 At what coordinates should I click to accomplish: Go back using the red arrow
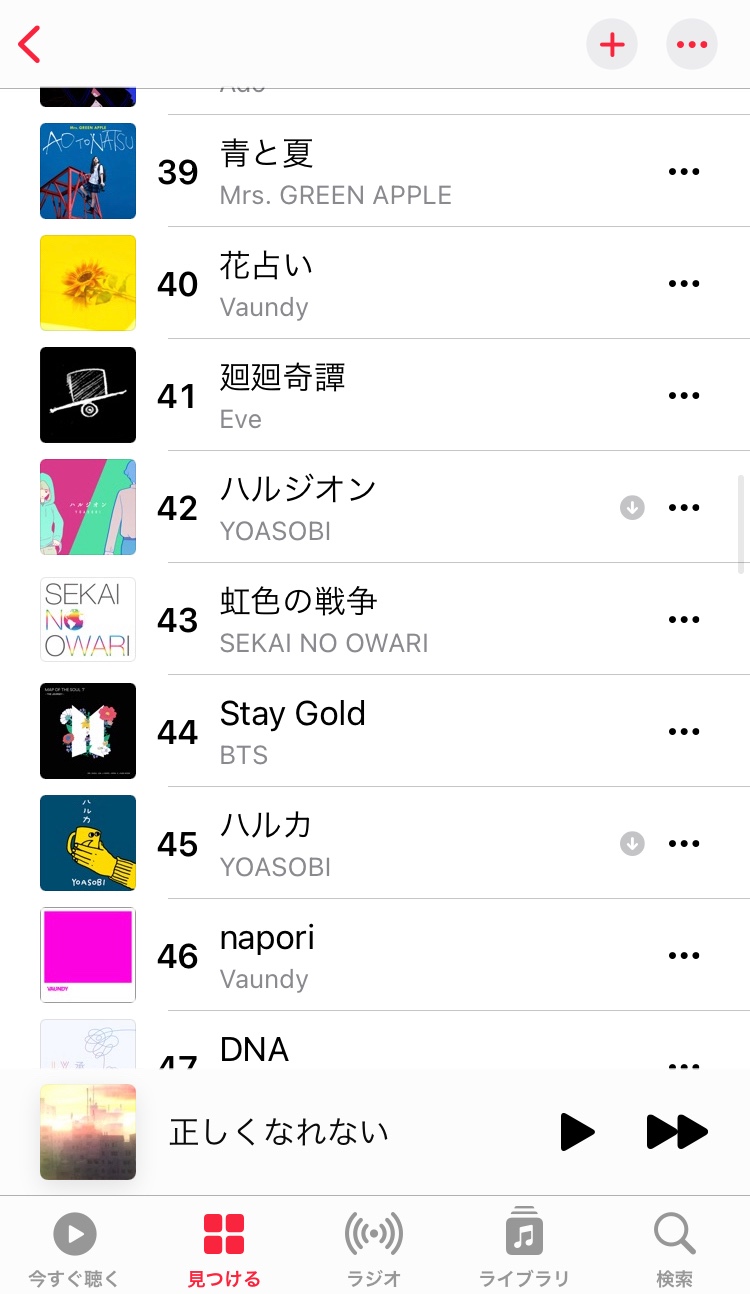[30, 45]
